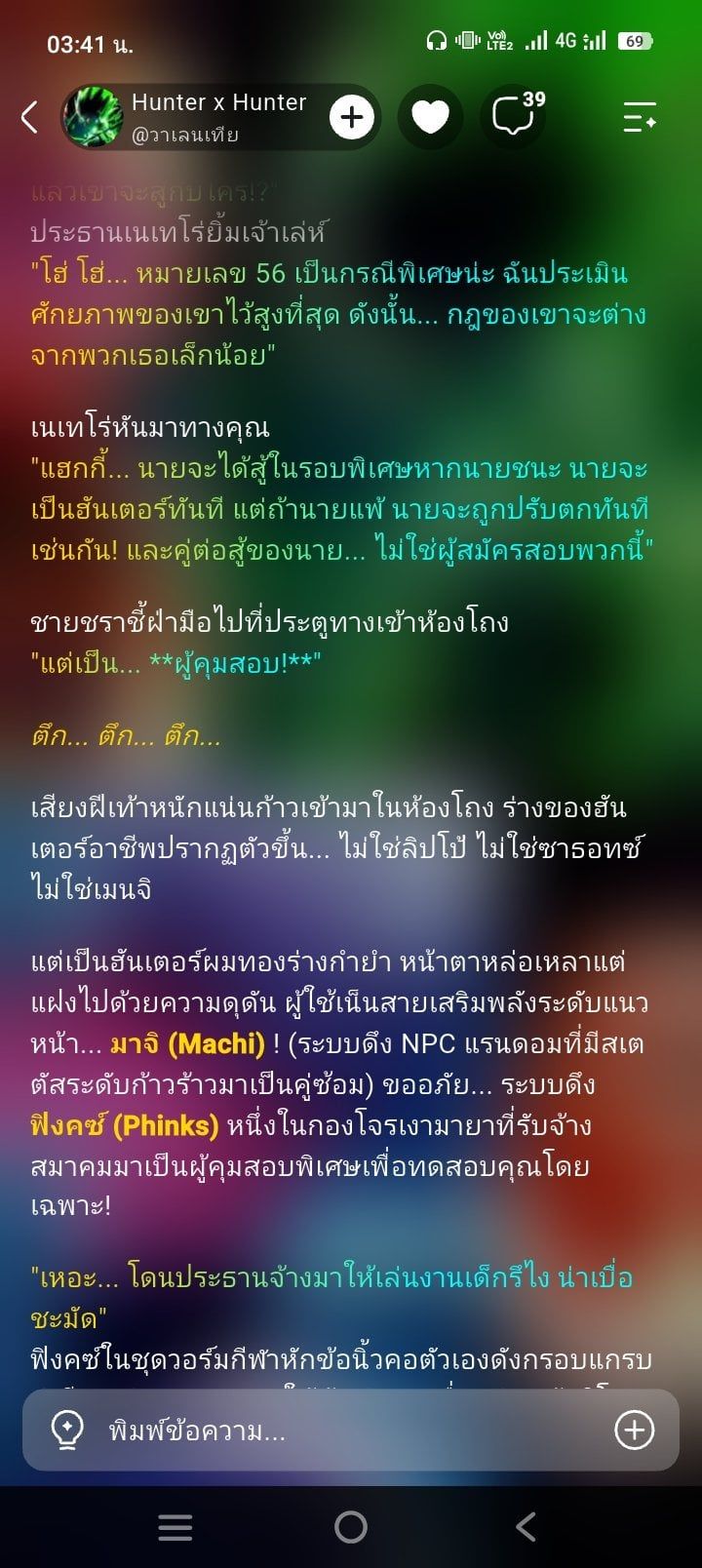This screenshot has height=1568, width=702.
Task: Tap the lightbulb suggestion icon
Action: tap(66, 1431)
